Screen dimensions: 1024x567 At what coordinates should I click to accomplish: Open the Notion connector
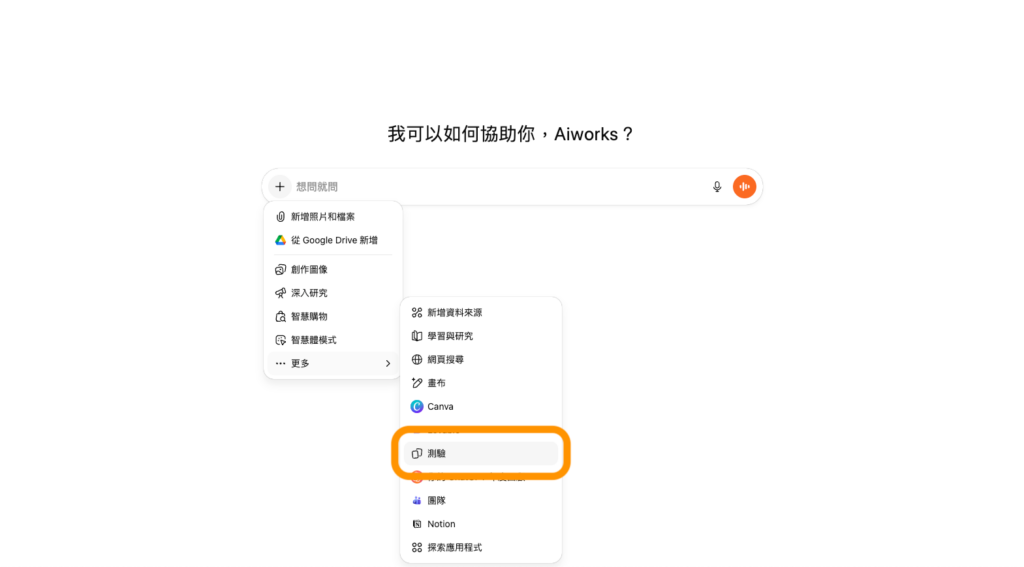[x=441, y=524]
